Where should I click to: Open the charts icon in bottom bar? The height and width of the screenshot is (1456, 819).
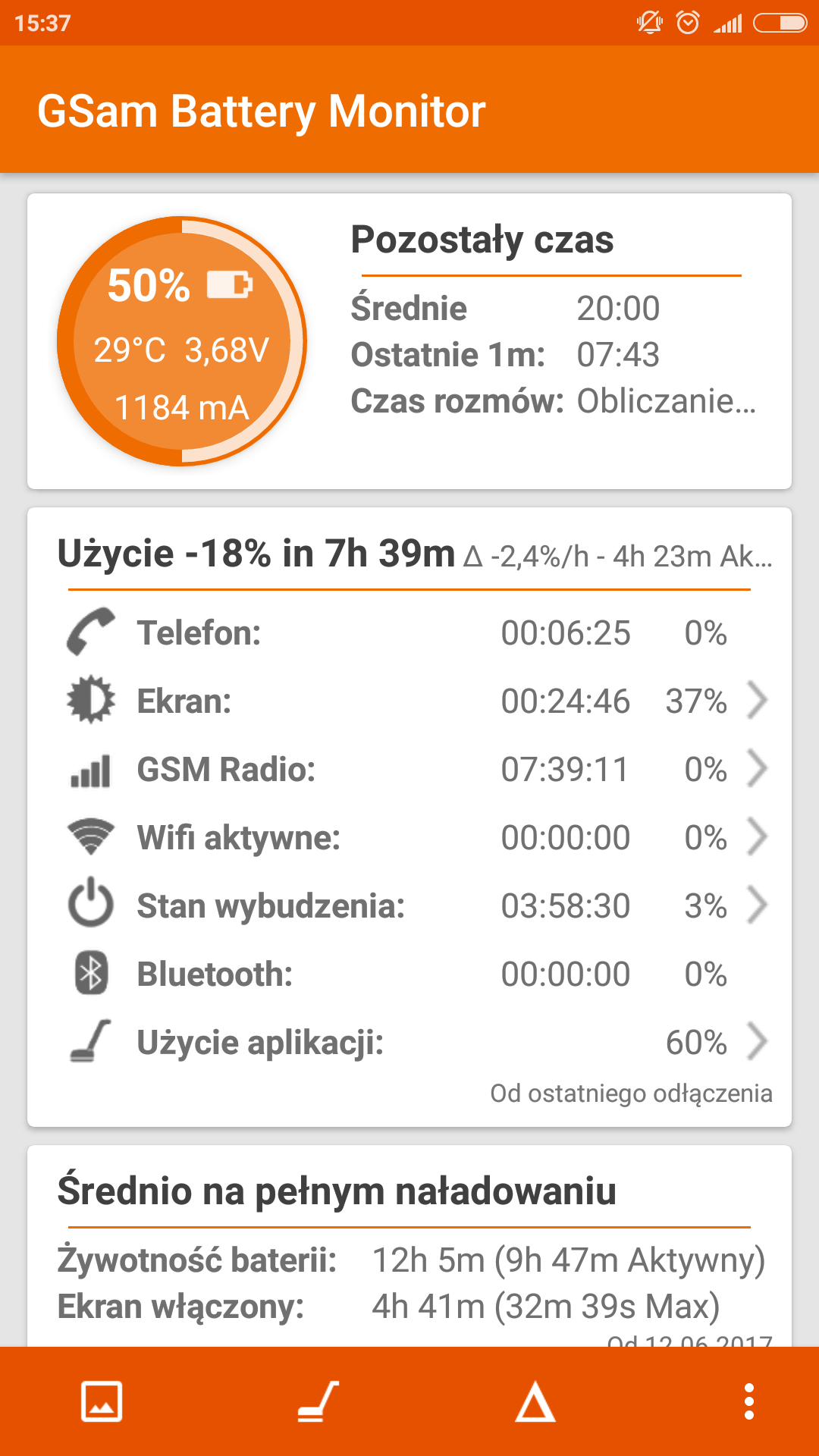pos(102,1401)
